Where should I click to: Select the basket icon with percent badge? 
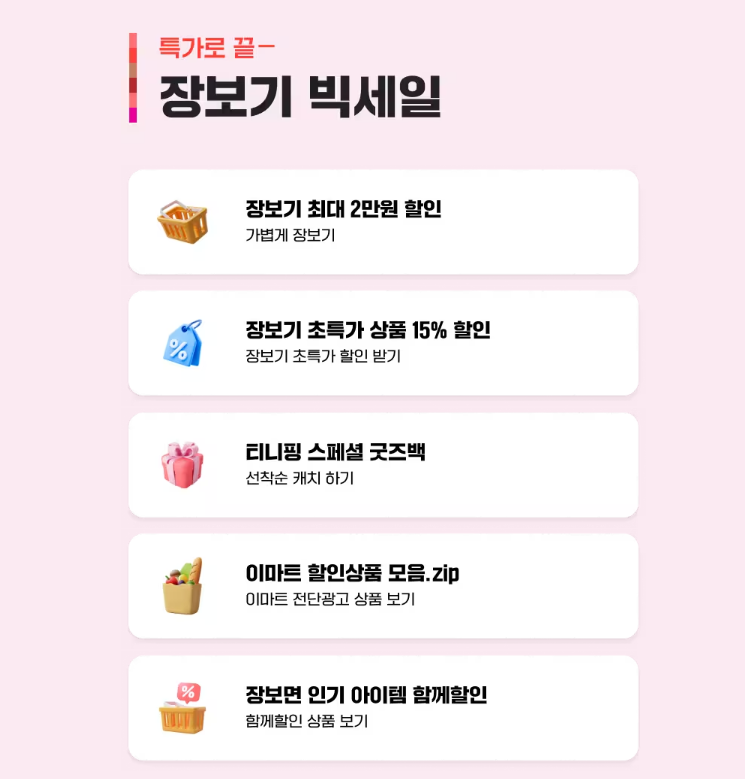tap(184, 707)
